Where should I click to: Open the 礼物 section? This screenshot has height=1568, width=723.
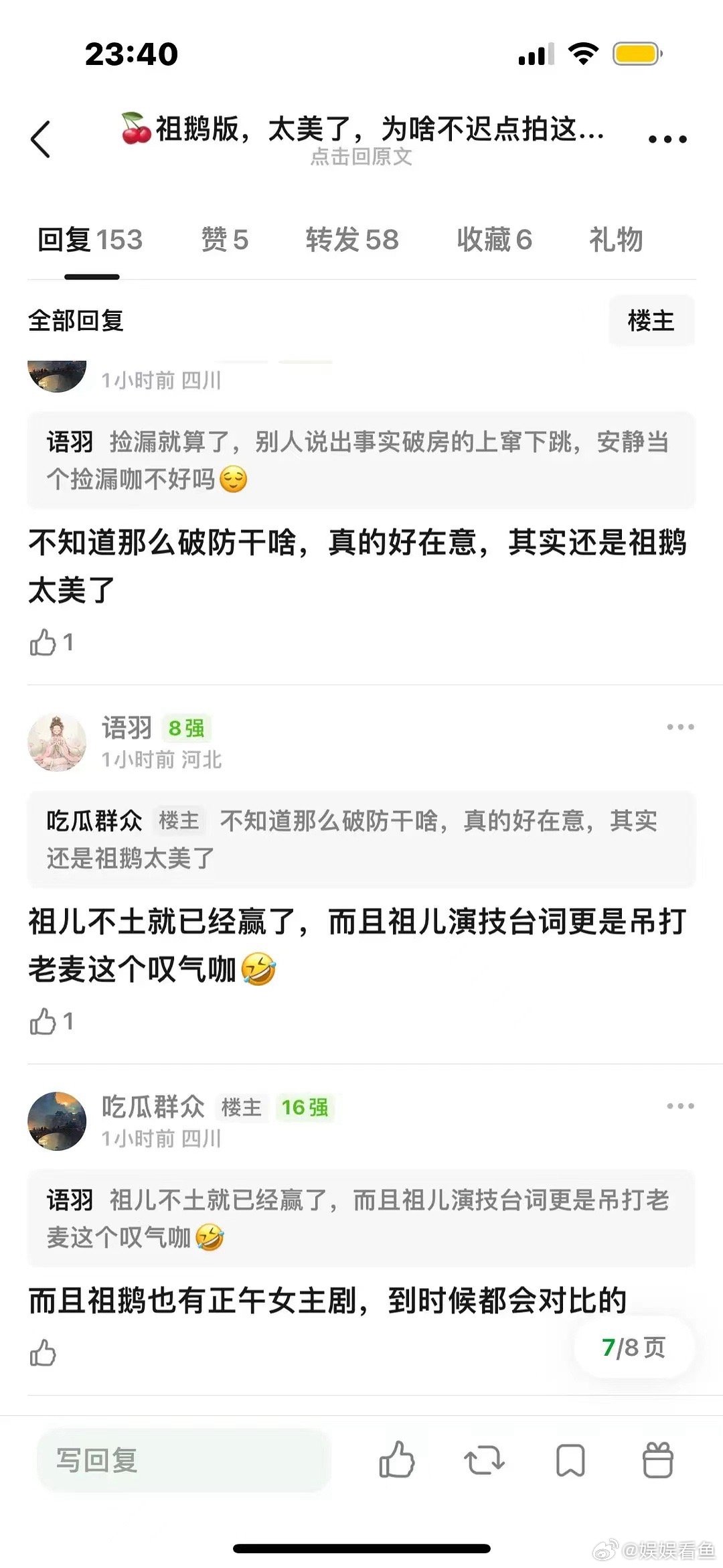[x=616, y=239]
